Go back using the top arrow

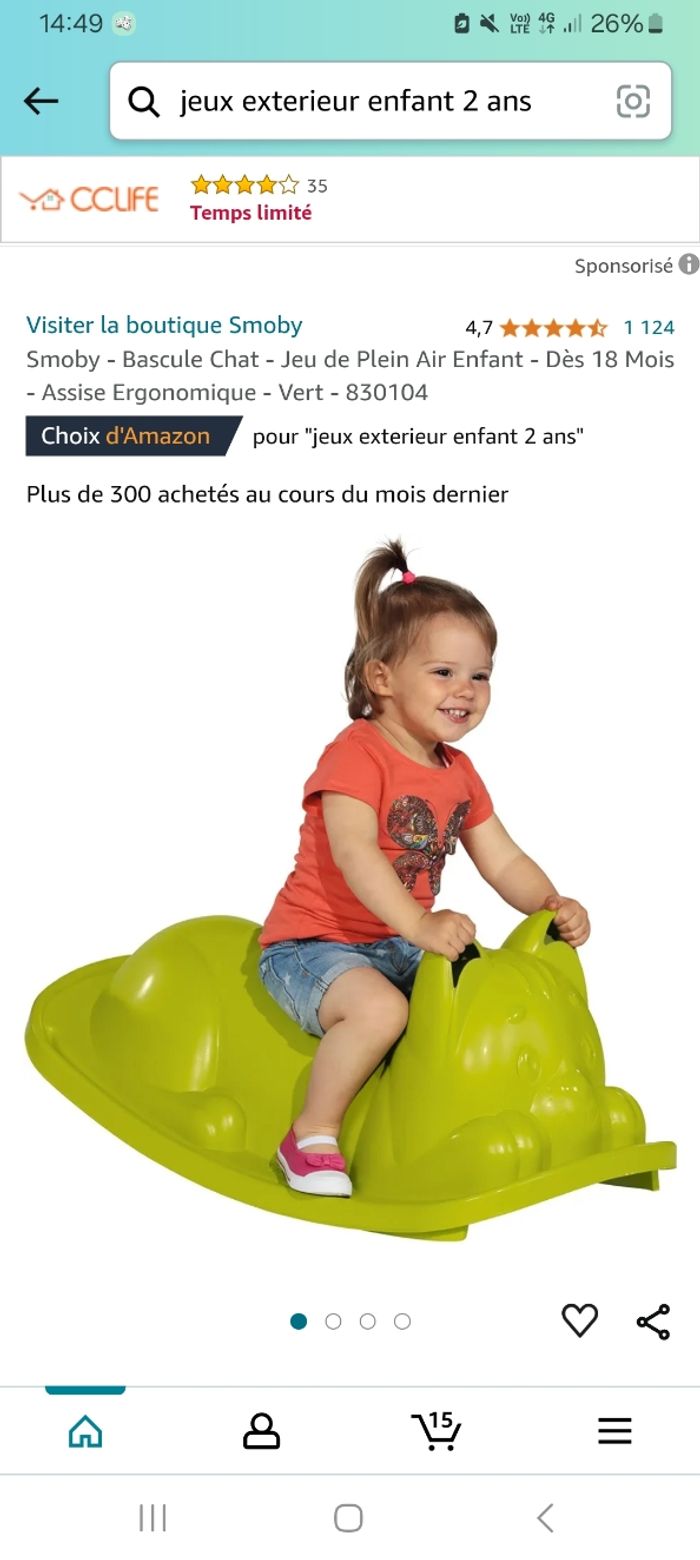pos(41,101)
